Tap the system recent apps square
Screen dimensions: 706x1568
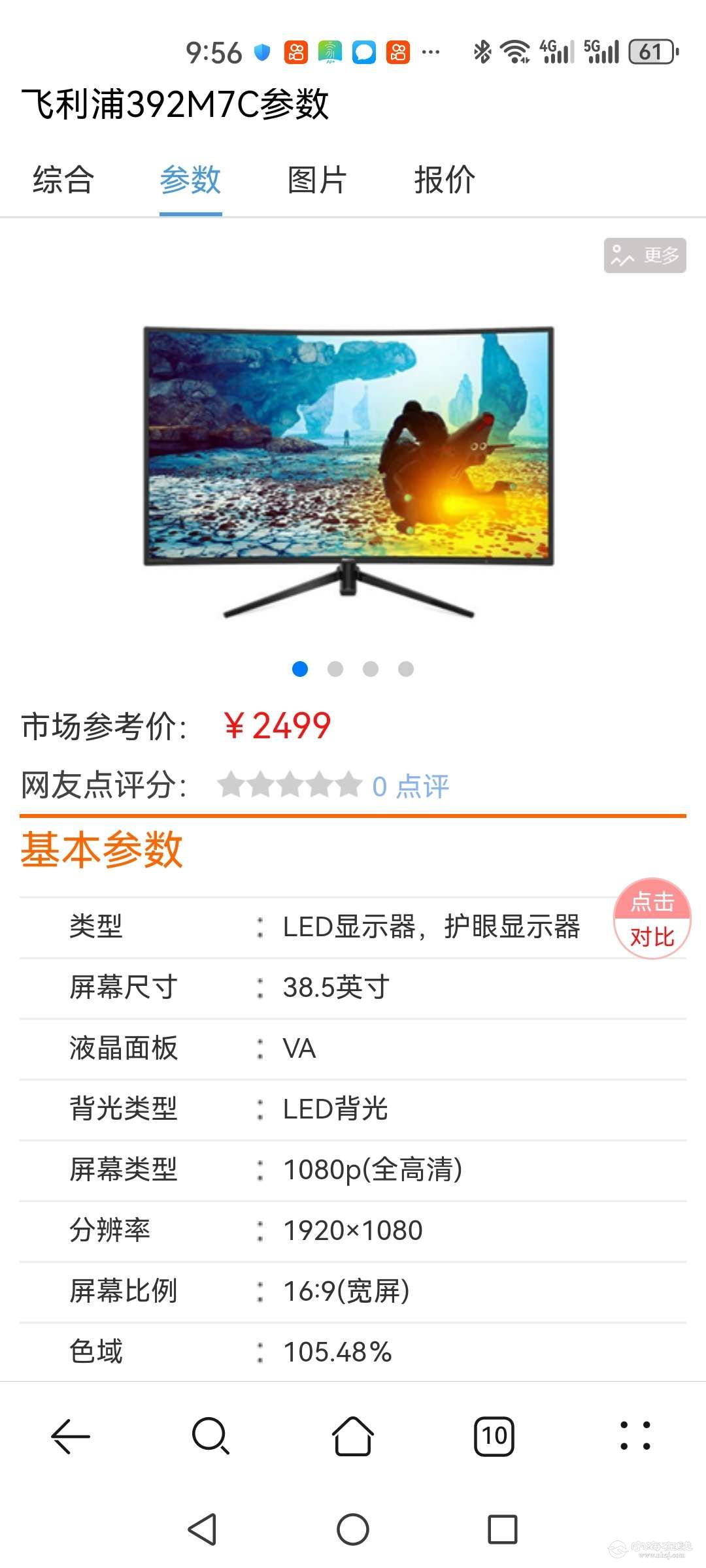(502, 1529)
